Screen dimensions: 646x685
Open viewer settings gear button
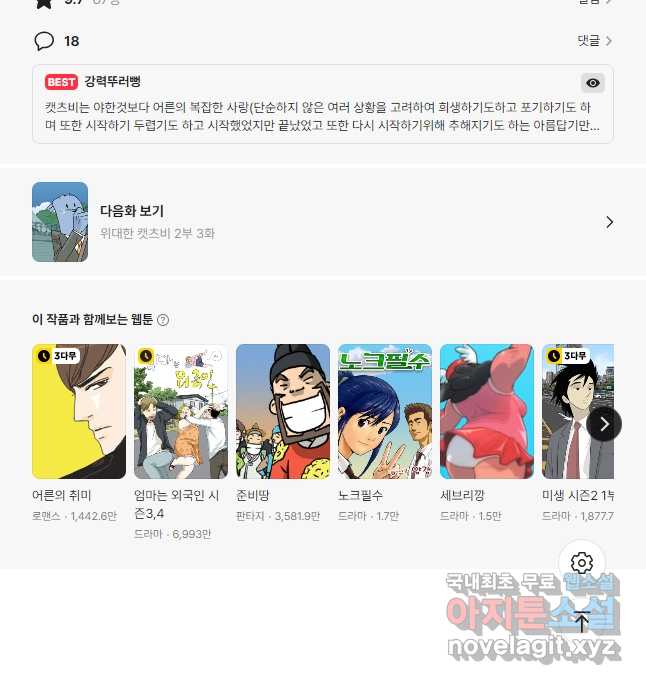(x=583, y=562)
